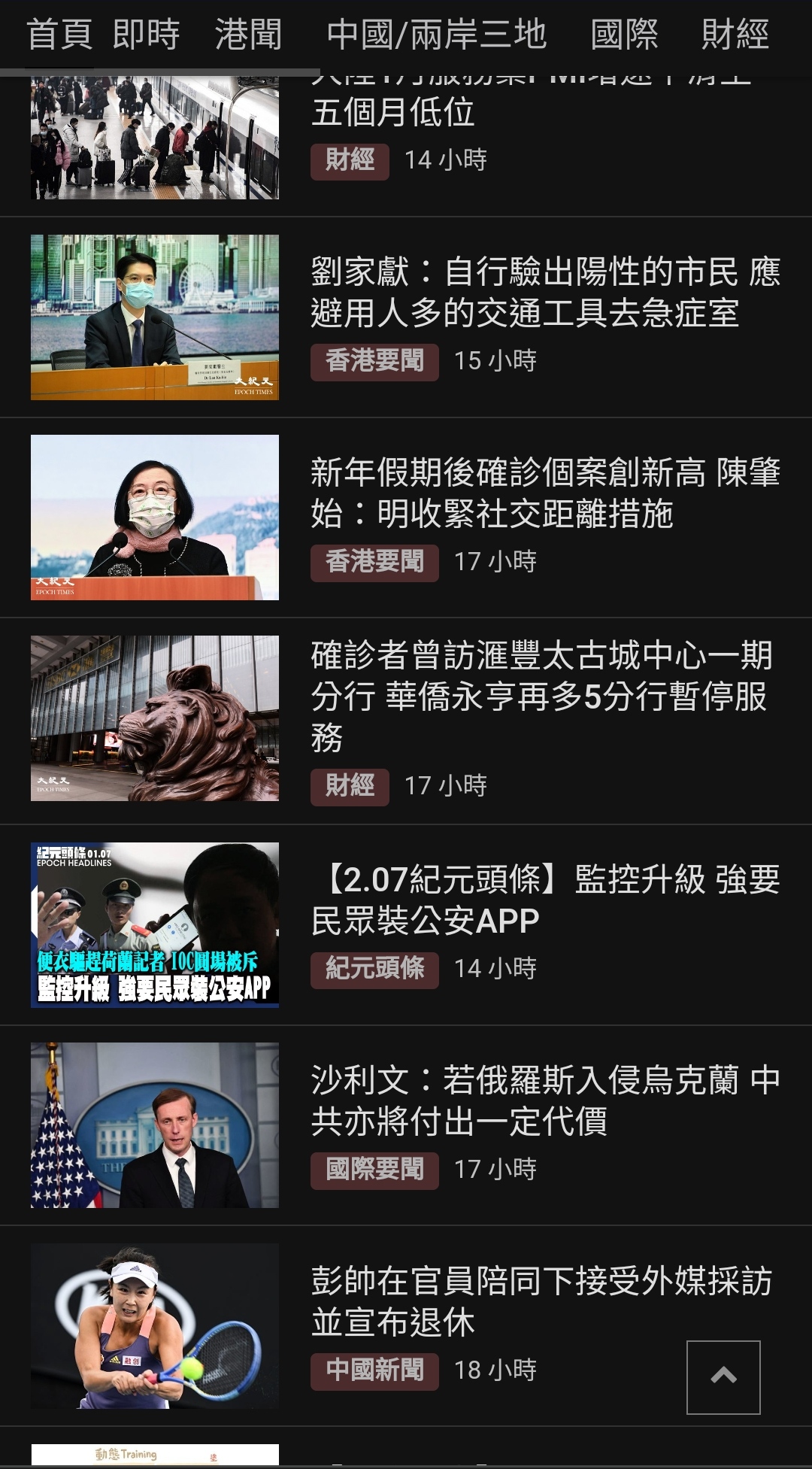Viewport: 812px width, 1469px height.
Task: View the 2.07紀元頭條 監控升級 story
Action: 545,900
